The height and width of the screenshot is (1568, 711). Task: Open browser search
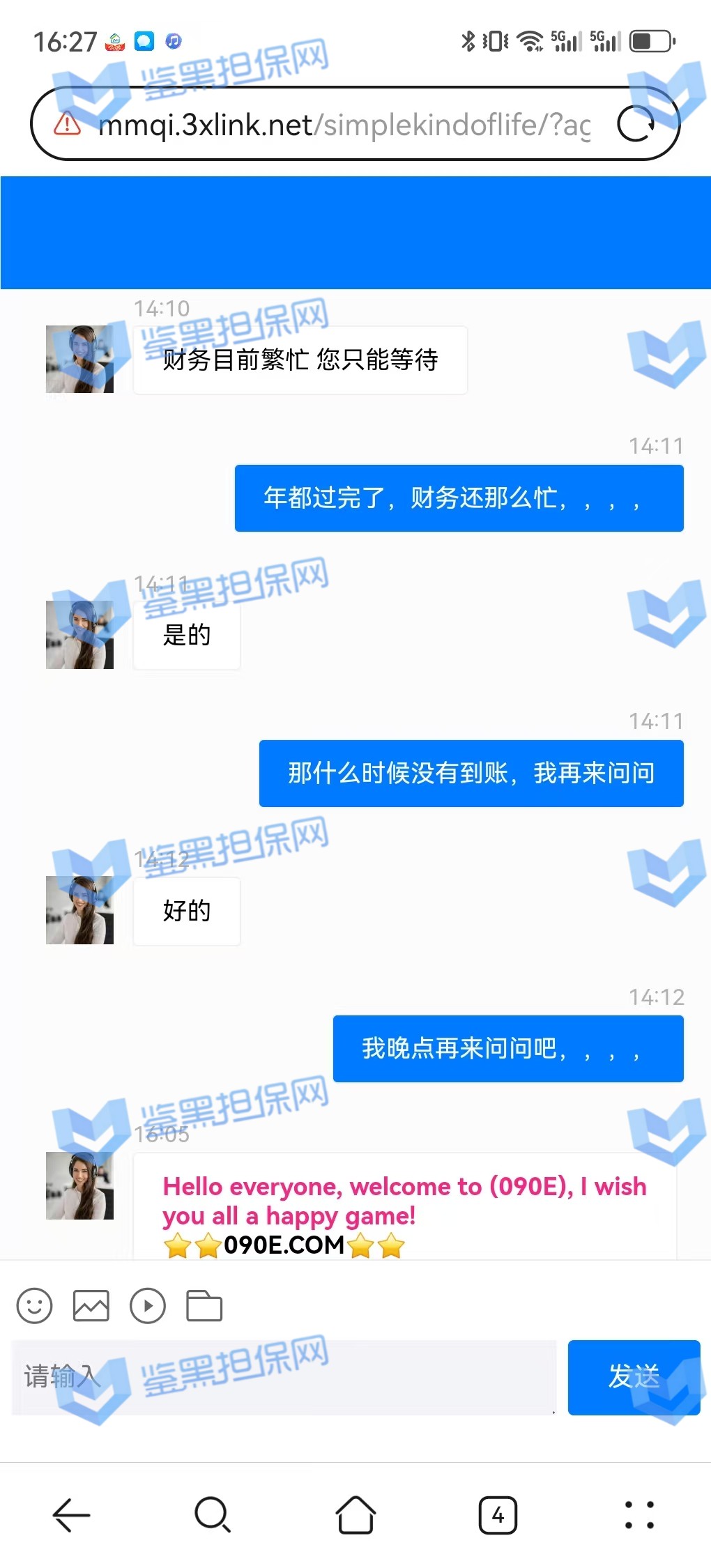tap(213, 1514)
